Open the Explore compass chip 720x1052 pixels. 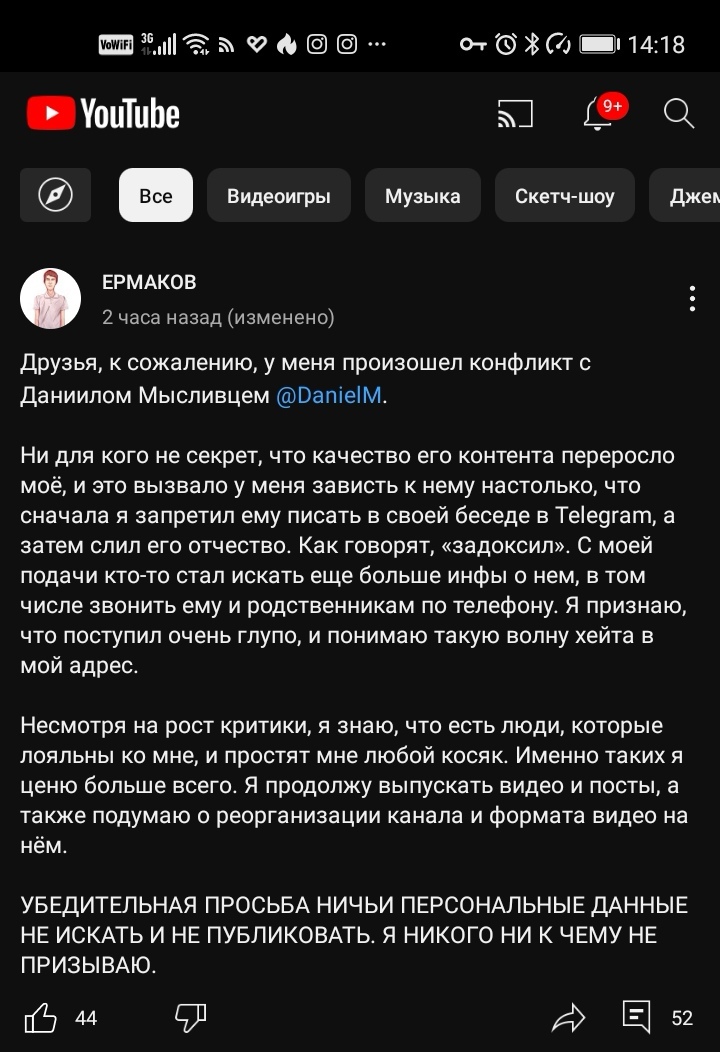(x=55, y=195)
